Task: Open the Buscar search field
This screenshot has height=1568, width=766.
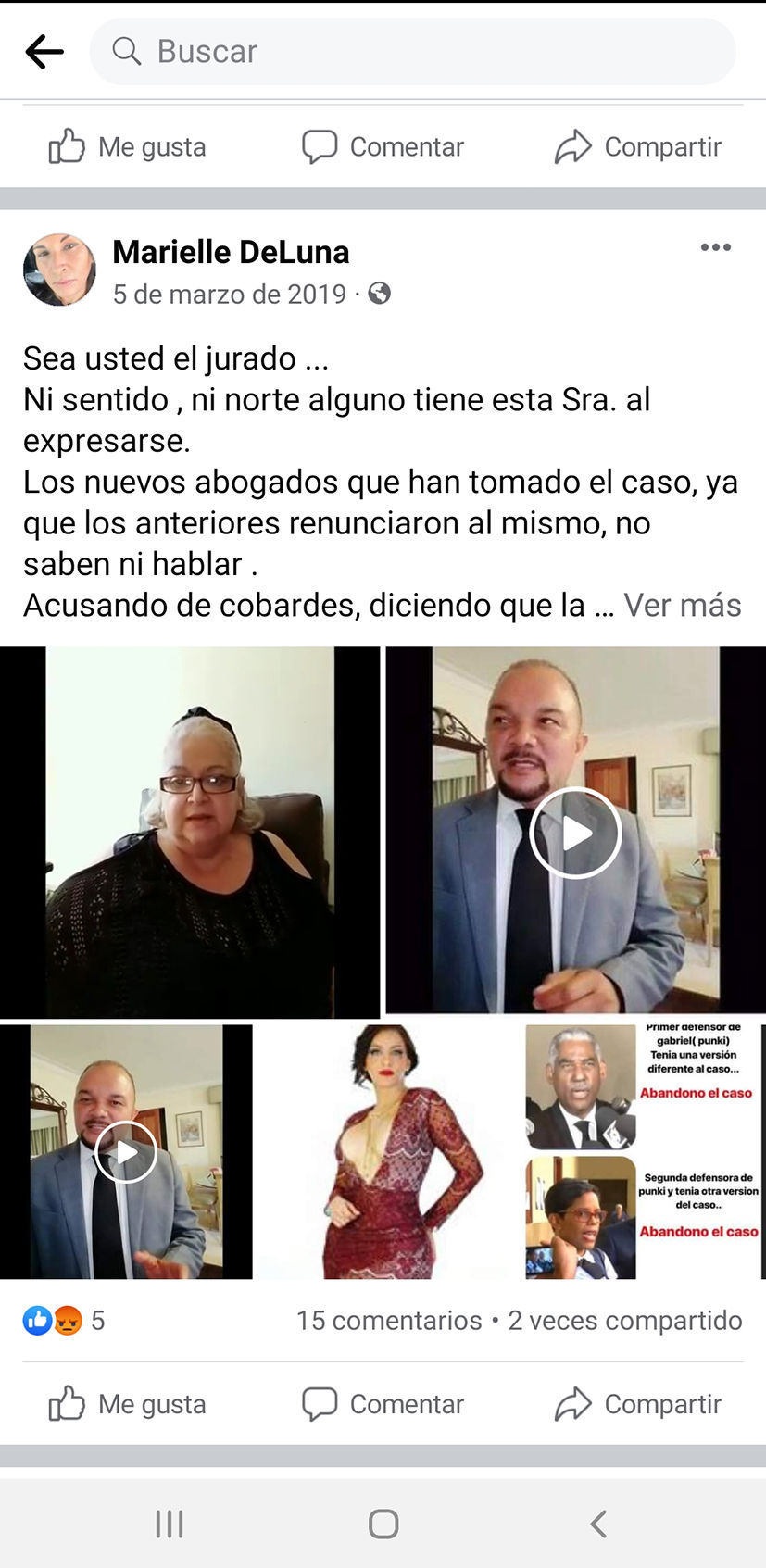Action: point(412,52)
